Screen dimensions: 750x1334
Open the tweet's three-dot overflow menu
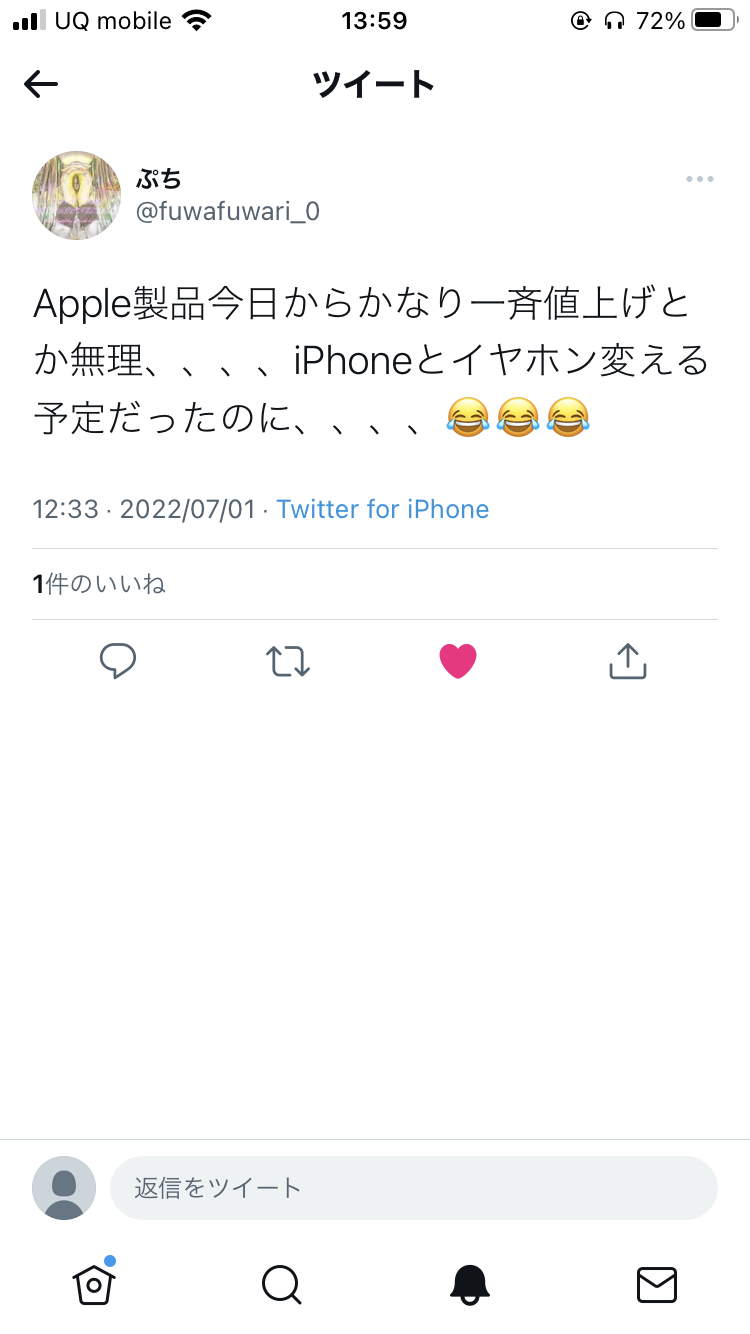click(x=700, y=180)
